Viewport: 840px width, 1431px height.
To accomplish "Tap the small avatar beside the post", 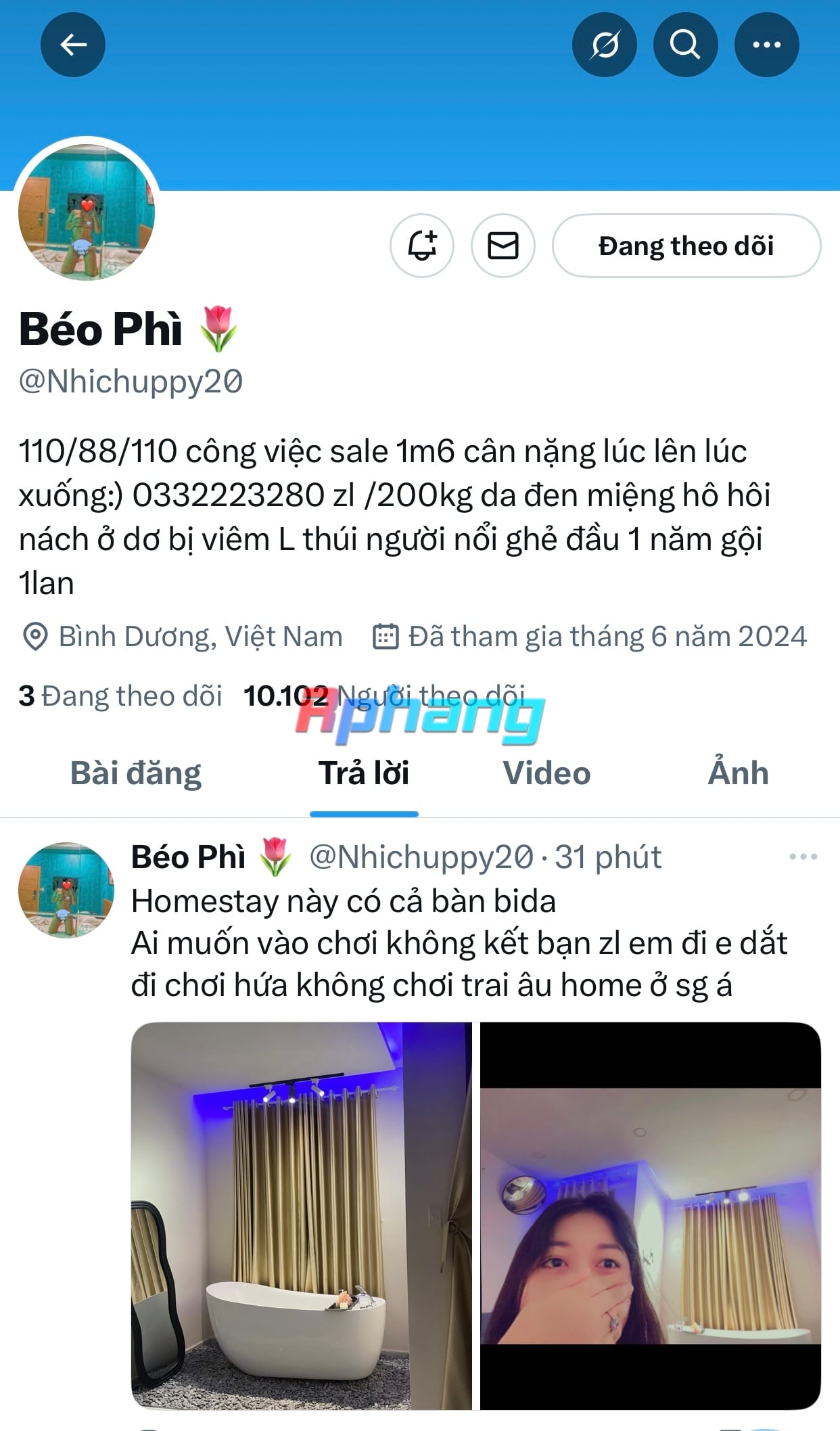I will 66,890.
